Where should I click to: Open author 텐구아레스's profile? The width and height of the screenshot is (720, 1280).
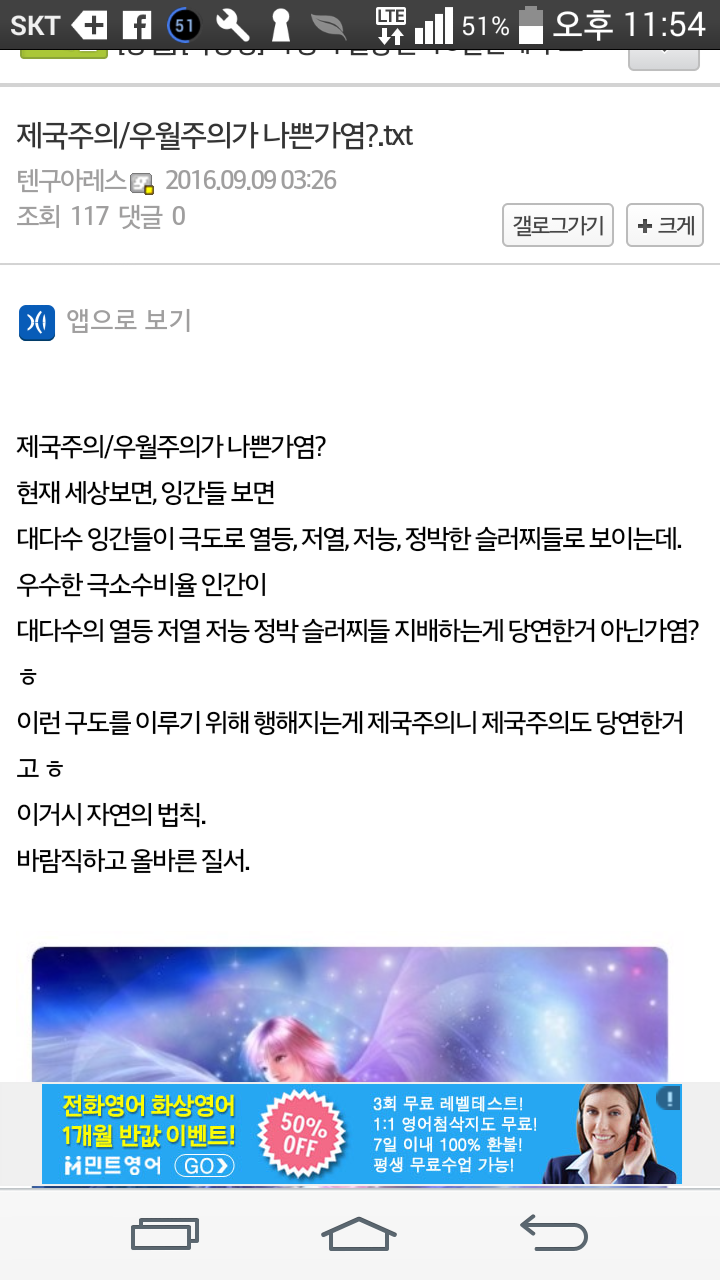click(x=72, y=181)
